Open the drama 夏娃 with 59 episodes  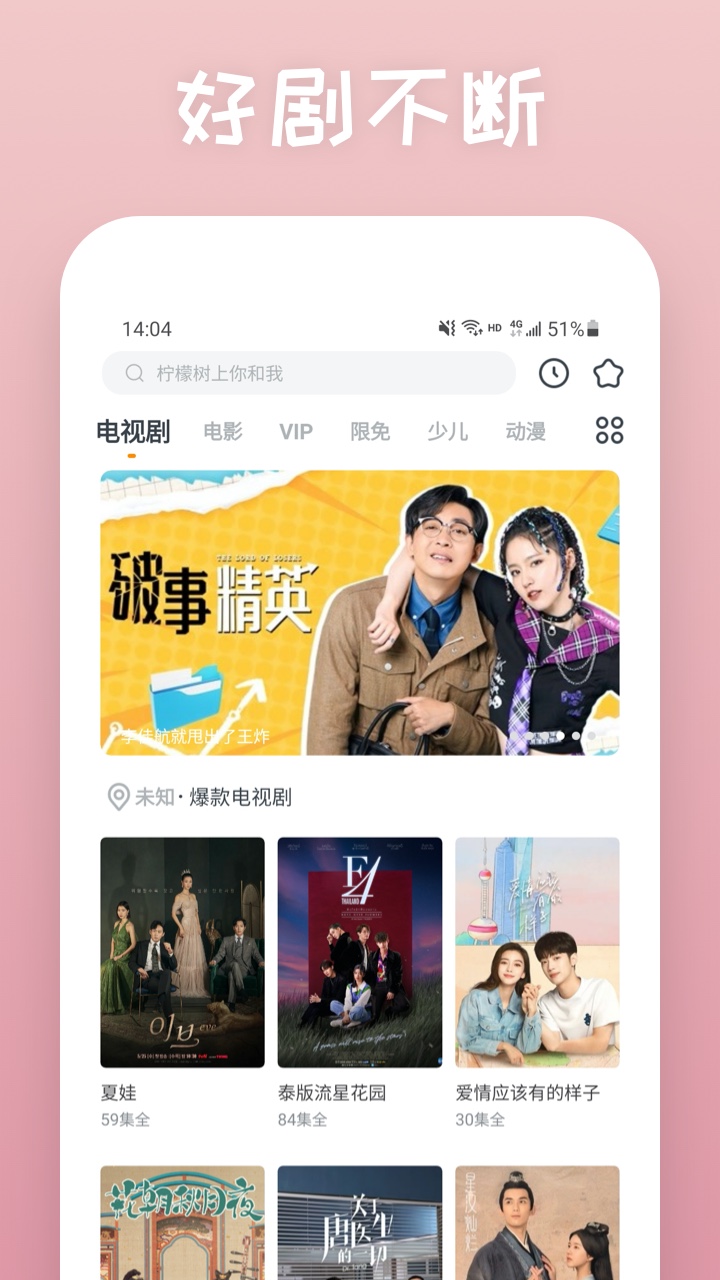(x=181, y=953)
